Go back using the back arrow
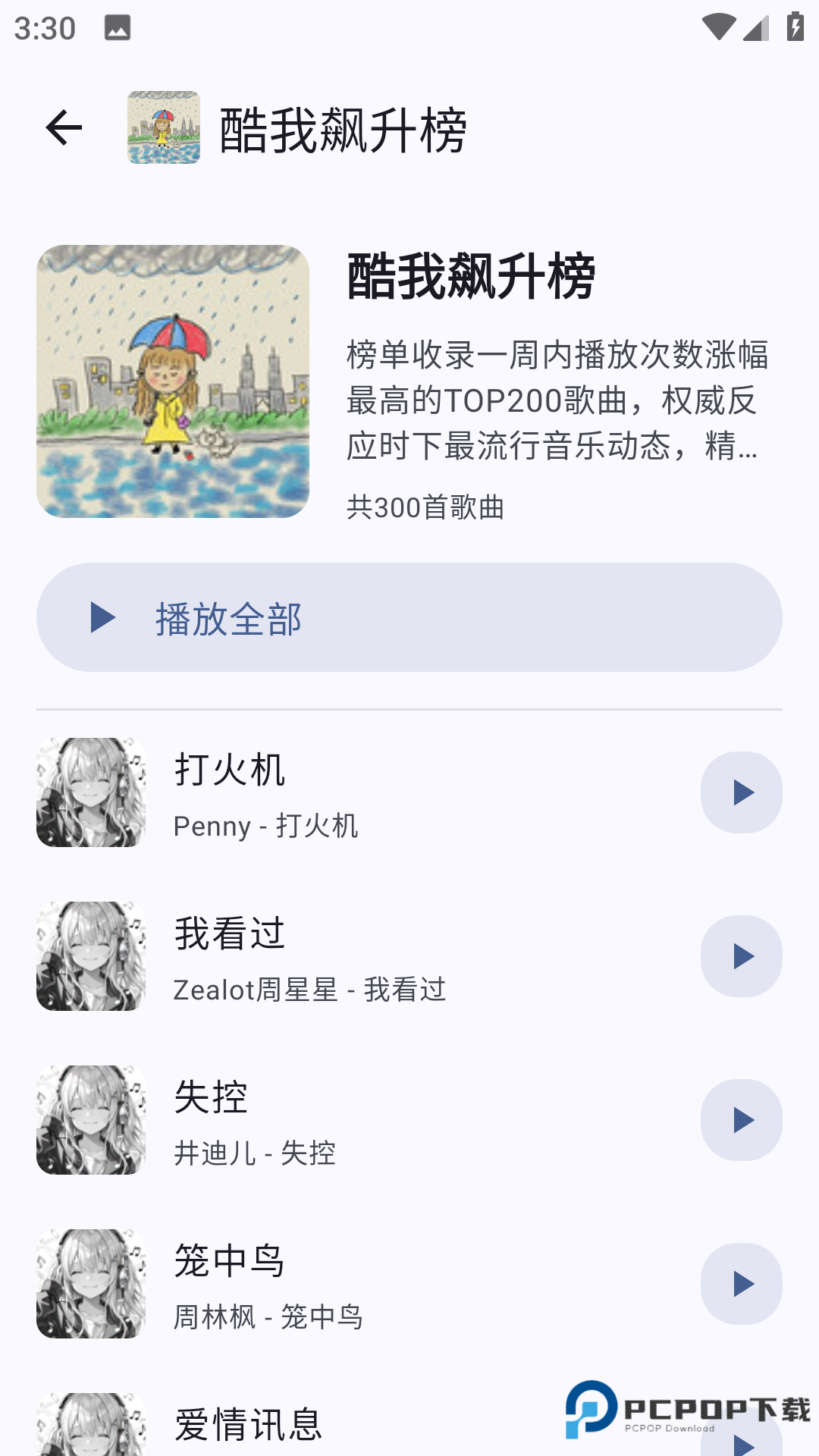 (64, 127)
